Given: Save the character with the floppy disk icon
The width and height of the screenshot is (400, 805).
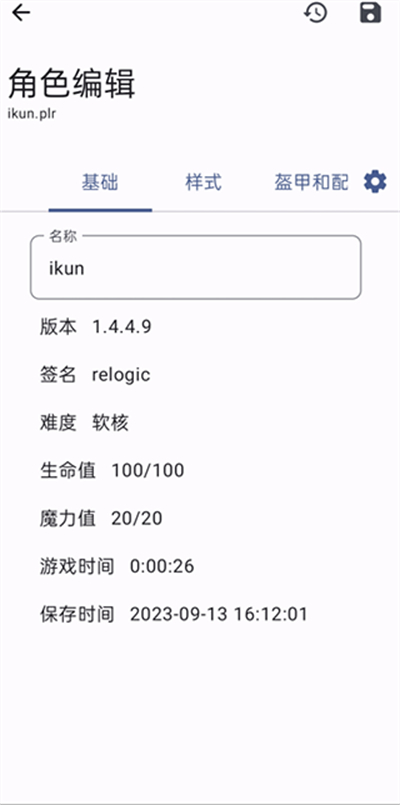Looking at the screenshot, I should pyautogui.click(x=370, y=13).
